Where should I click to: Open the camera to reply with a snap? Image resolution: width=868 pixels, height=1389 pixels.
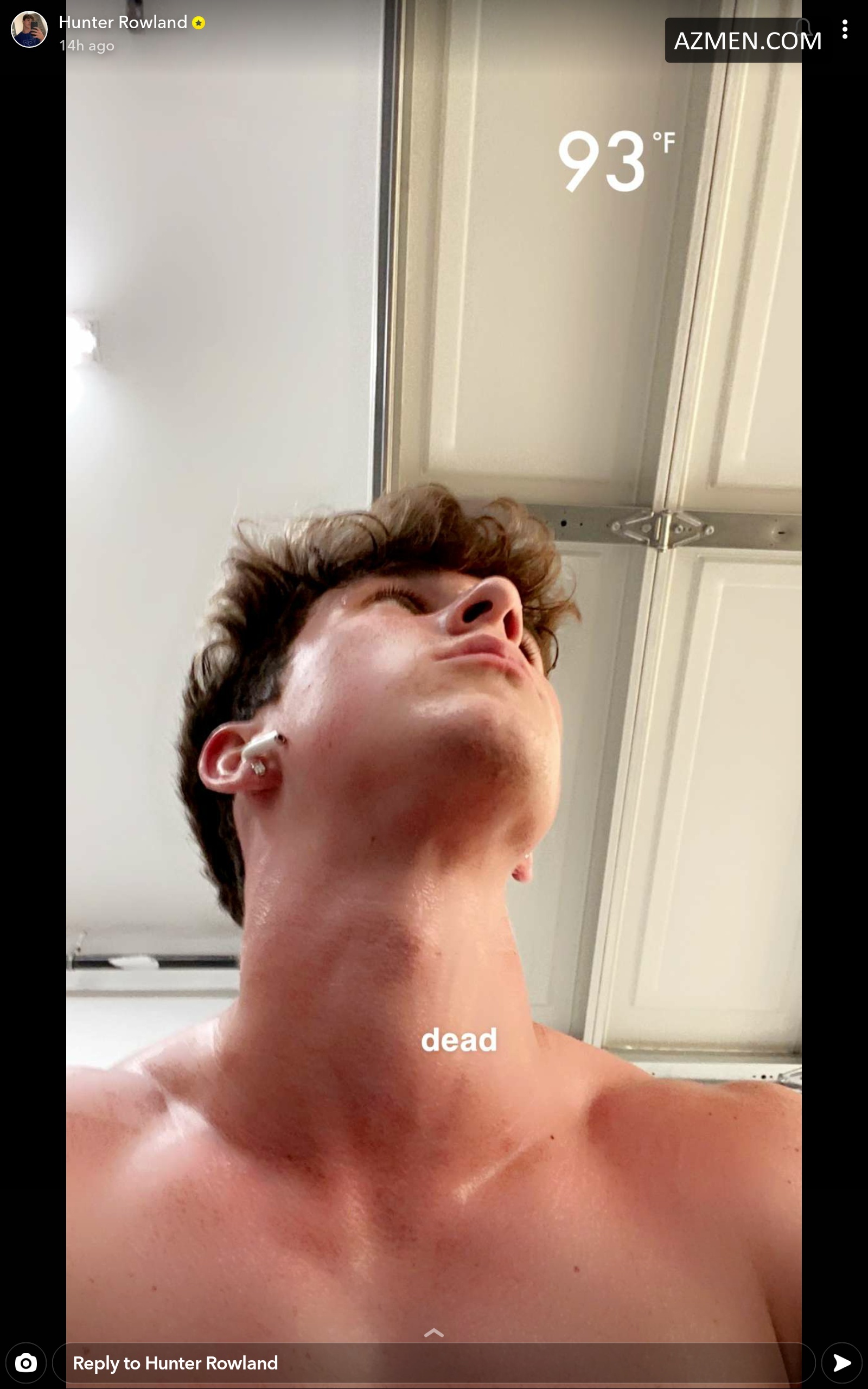coord(26,1362)
